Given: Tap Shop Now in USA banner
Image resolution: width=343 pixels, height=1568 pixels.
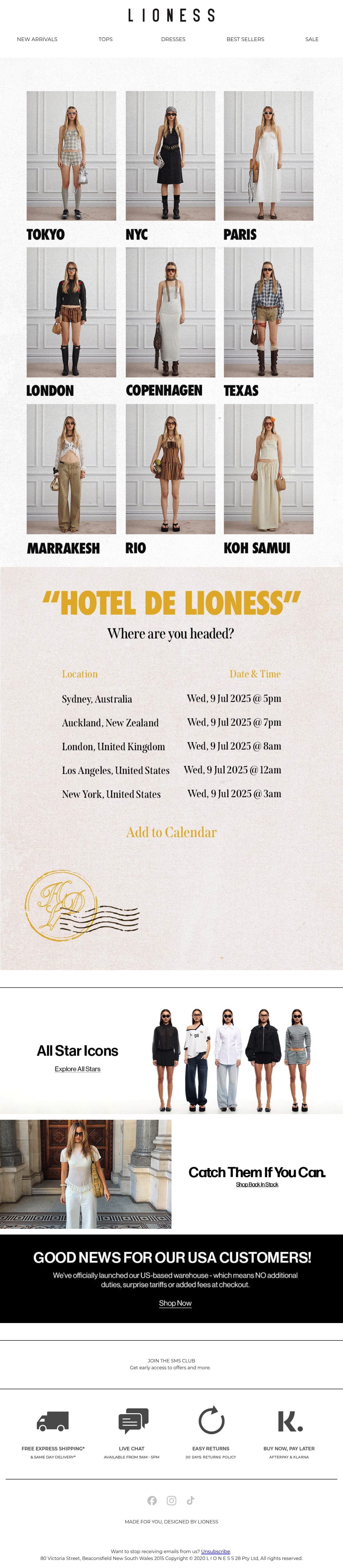Looking at the screenshot, I should 176,1303.
